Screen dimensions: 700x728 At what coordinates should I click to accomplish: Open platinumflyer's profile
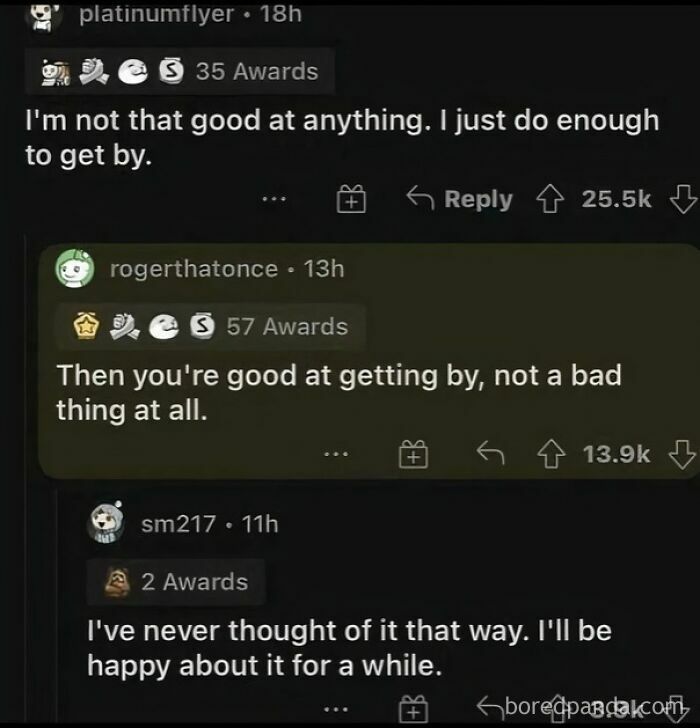[x=154, y=15]
